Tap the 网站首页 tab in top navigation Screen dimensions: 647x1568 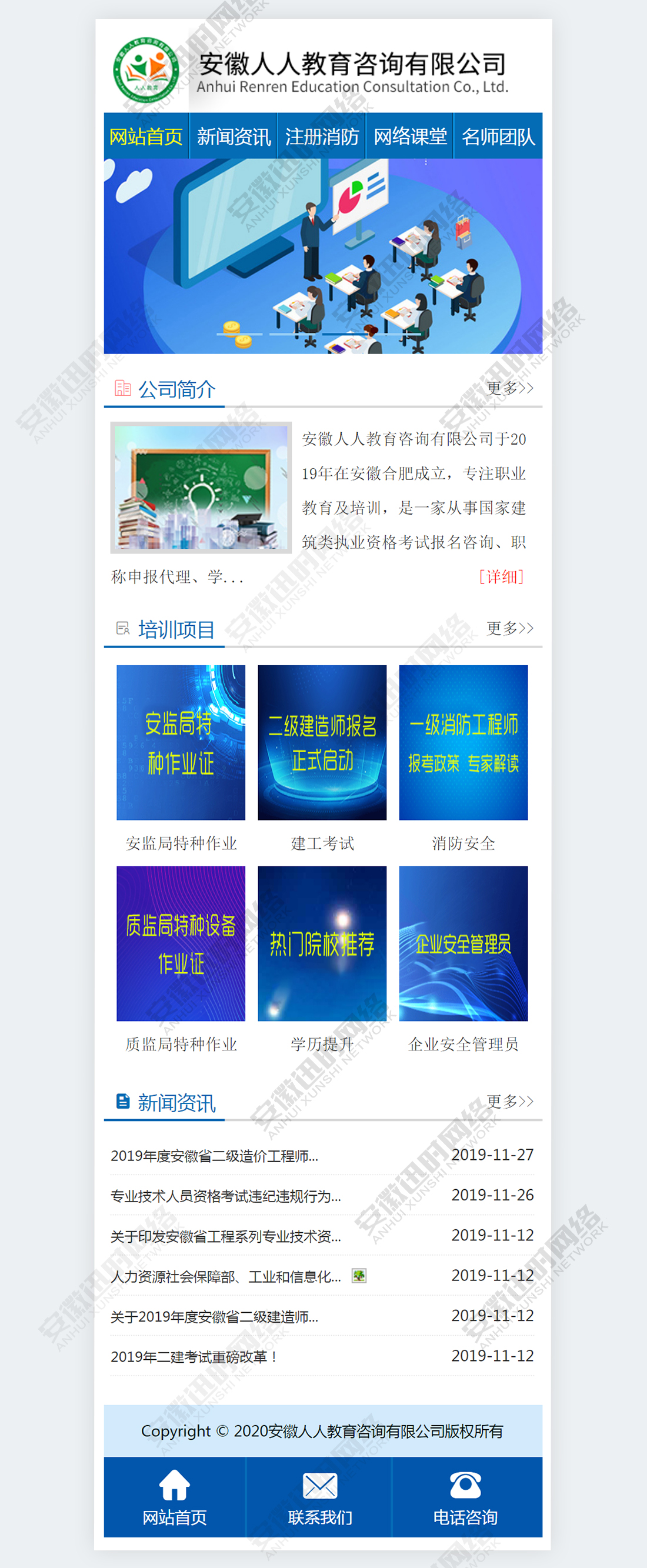coord(146,136)
